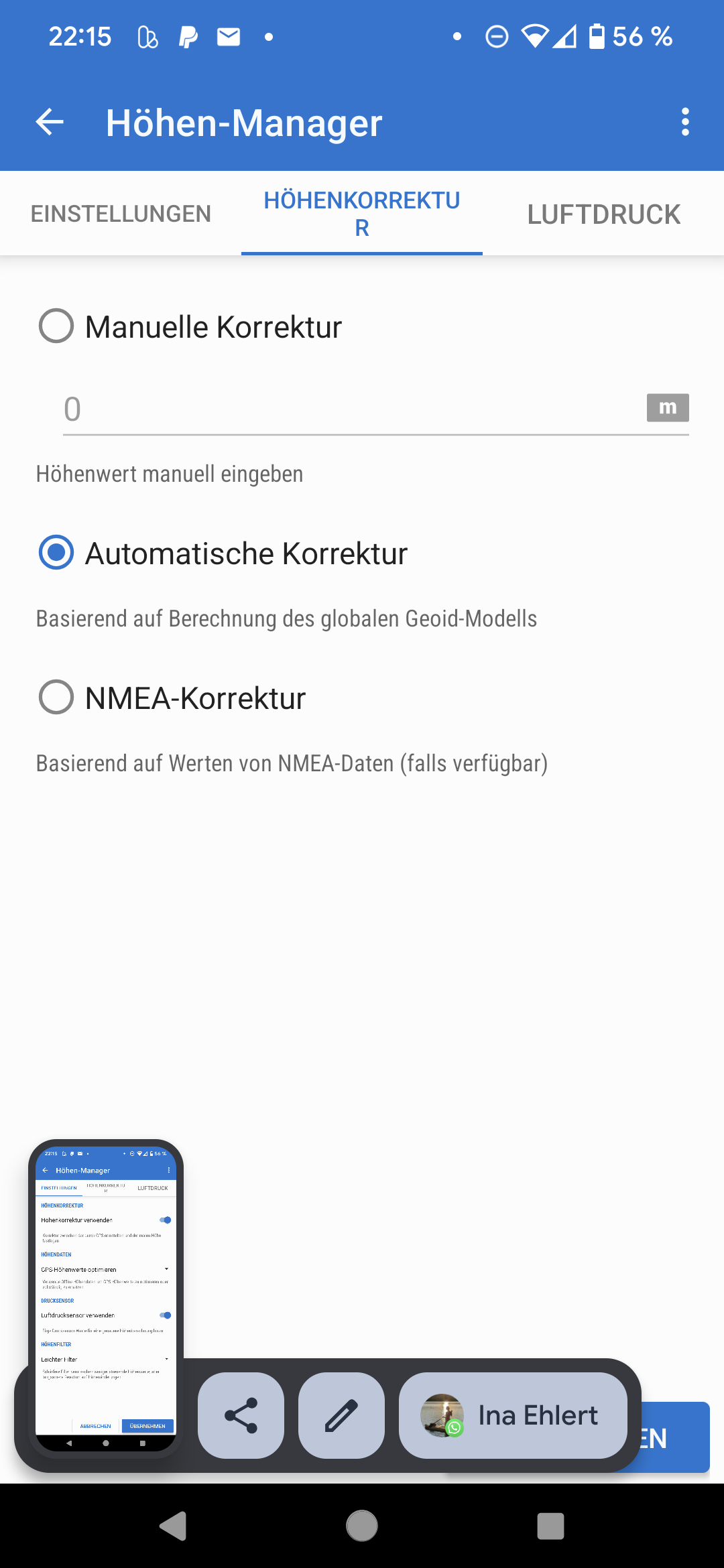Tap the system home button

point(362,1526)
